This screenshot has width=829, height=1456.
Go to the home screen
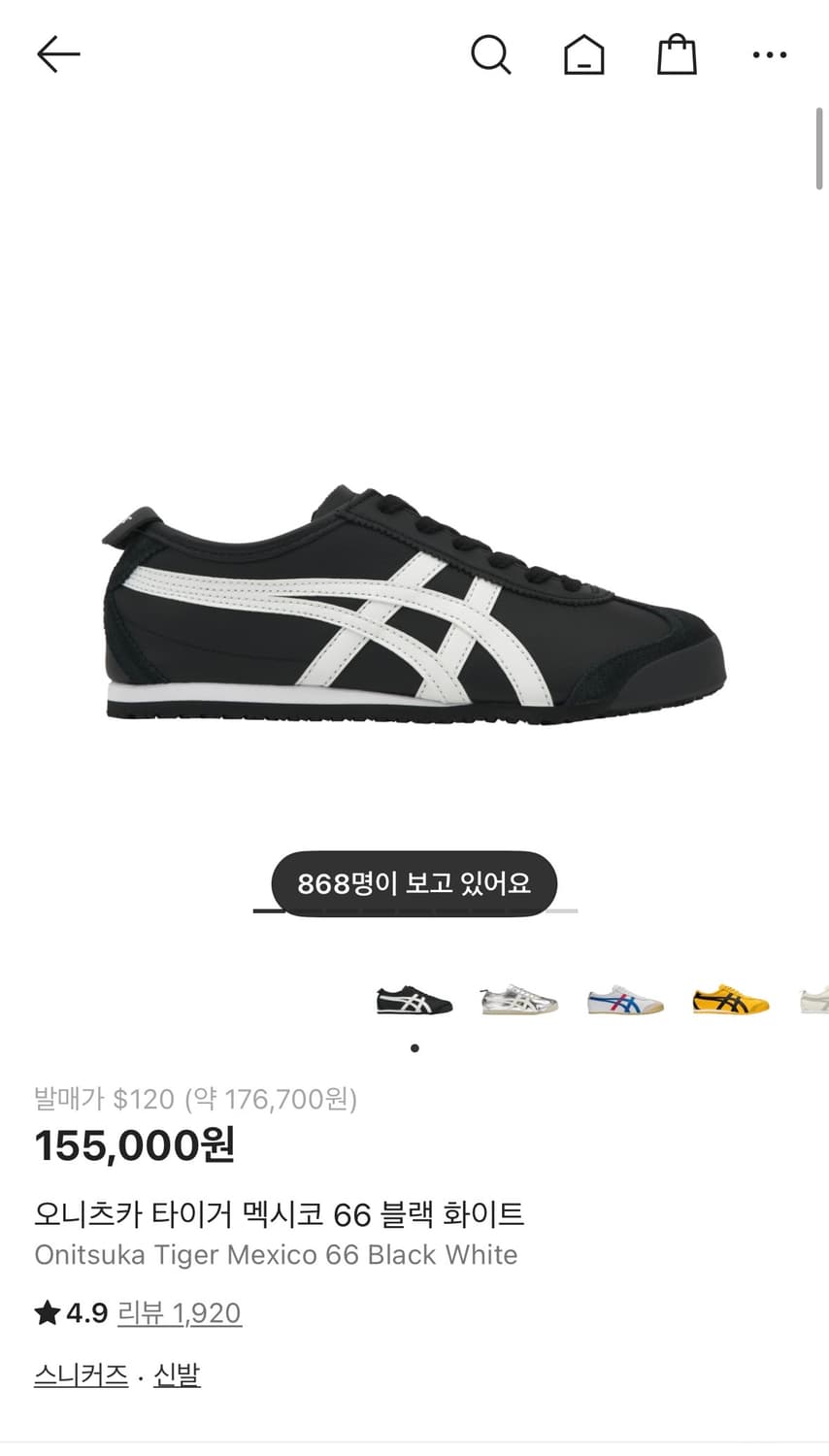click(583, 53)
